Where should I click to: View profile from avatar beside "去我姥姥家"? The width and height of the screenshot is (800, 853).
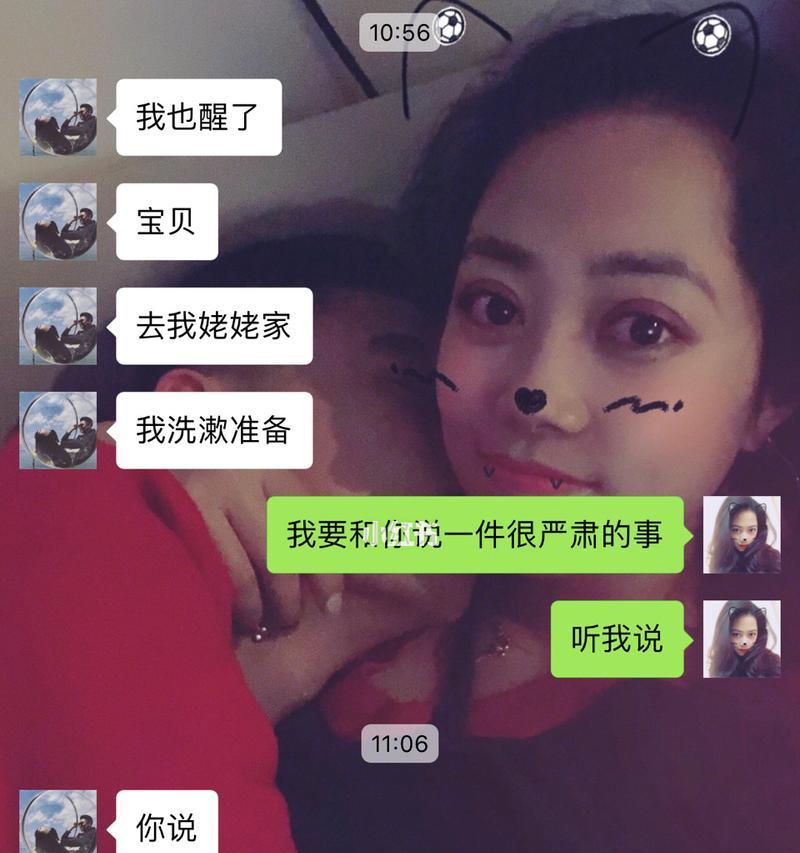(x=58, y=326)
